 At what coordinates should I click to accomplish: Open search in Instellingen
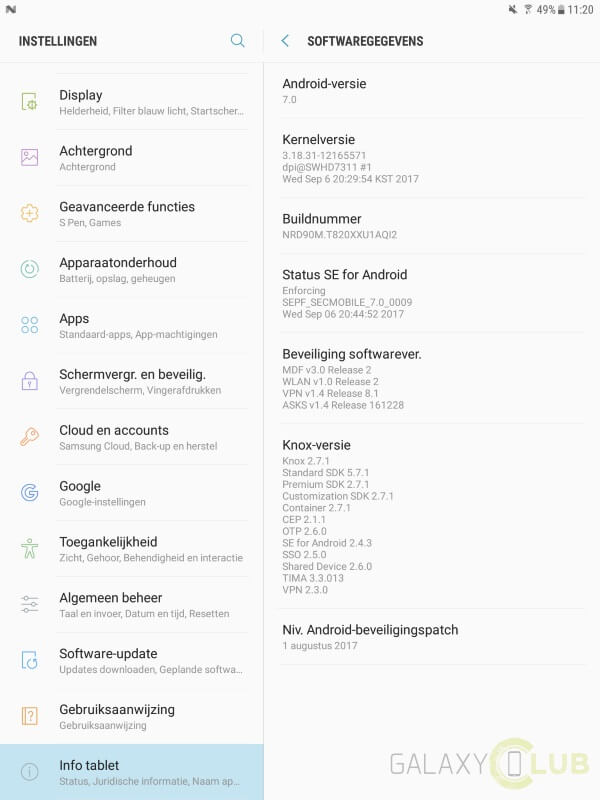(x=237, y=41)
